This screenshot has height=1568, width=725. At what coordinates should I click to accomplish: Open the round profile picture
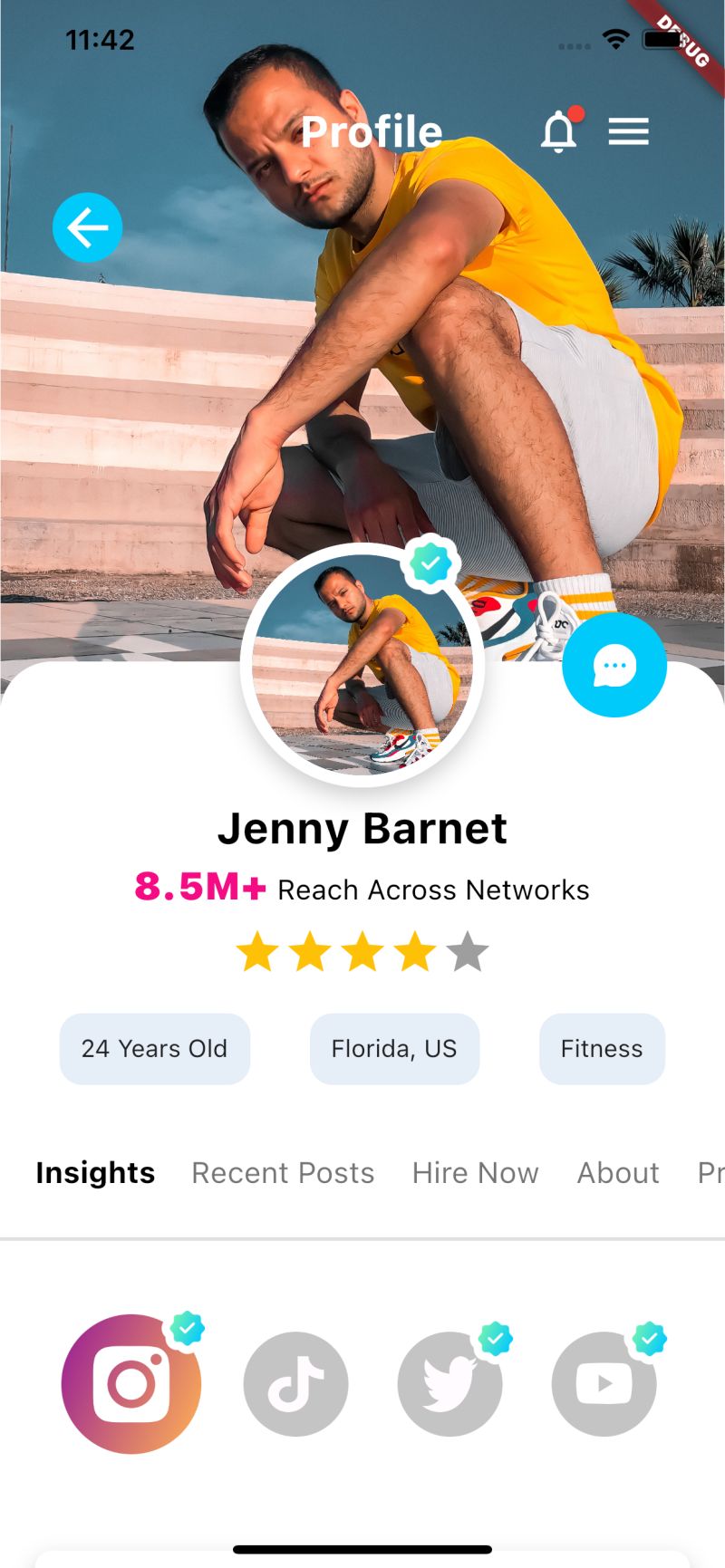coord(362,666)
